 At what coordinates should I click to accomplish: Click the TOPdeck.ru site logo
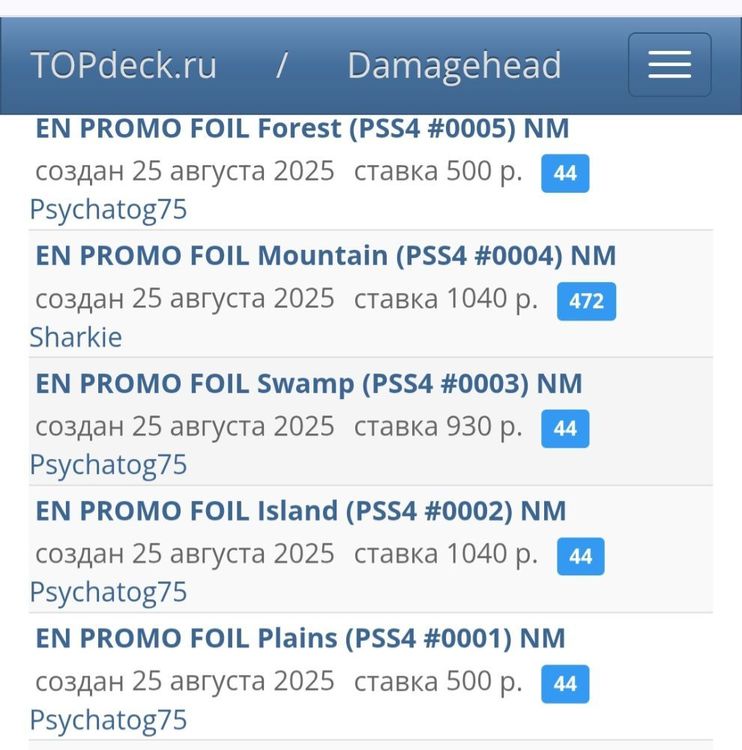click(122, 64)
